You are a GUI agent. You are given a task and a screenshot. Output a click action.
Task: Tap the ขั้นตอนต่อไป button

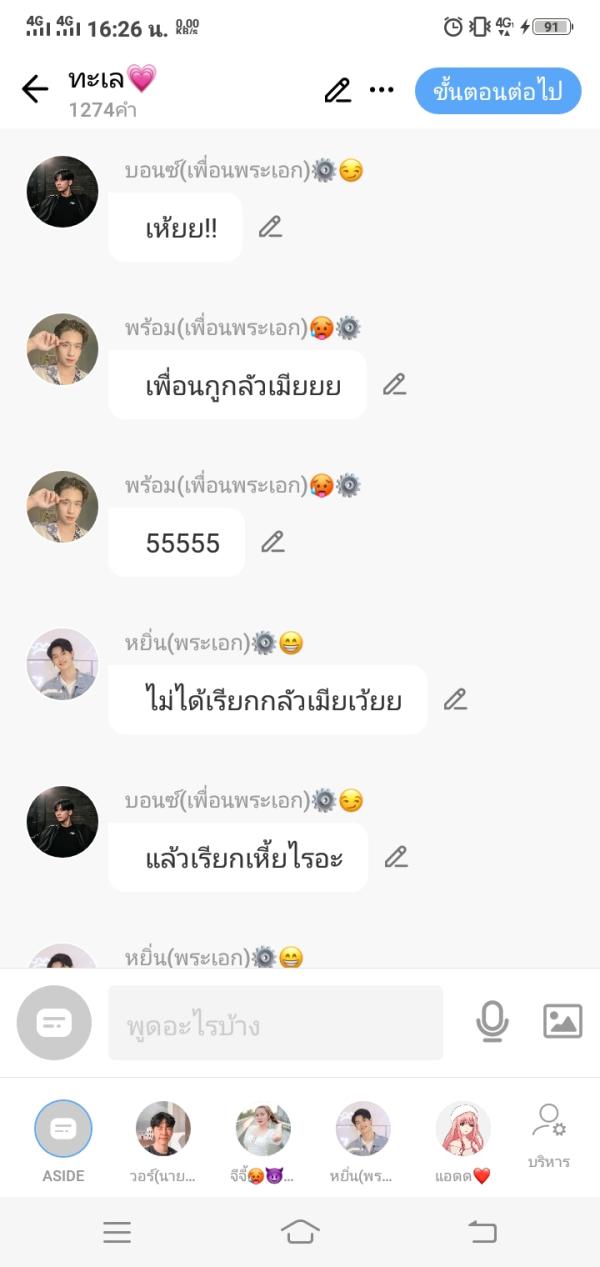498,91
